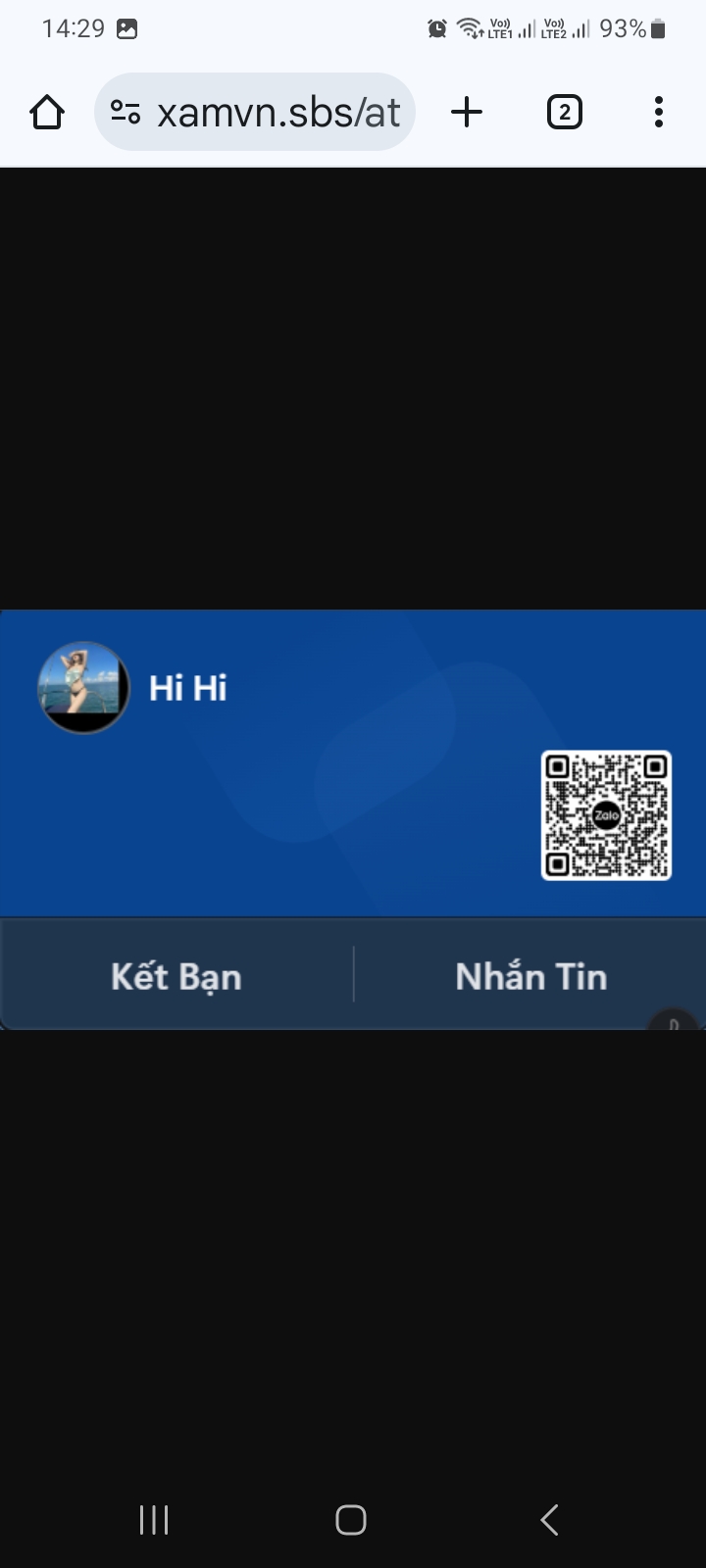Open the Hi Hi profile picture
The image size is (706, 1568).
(84, 688)
